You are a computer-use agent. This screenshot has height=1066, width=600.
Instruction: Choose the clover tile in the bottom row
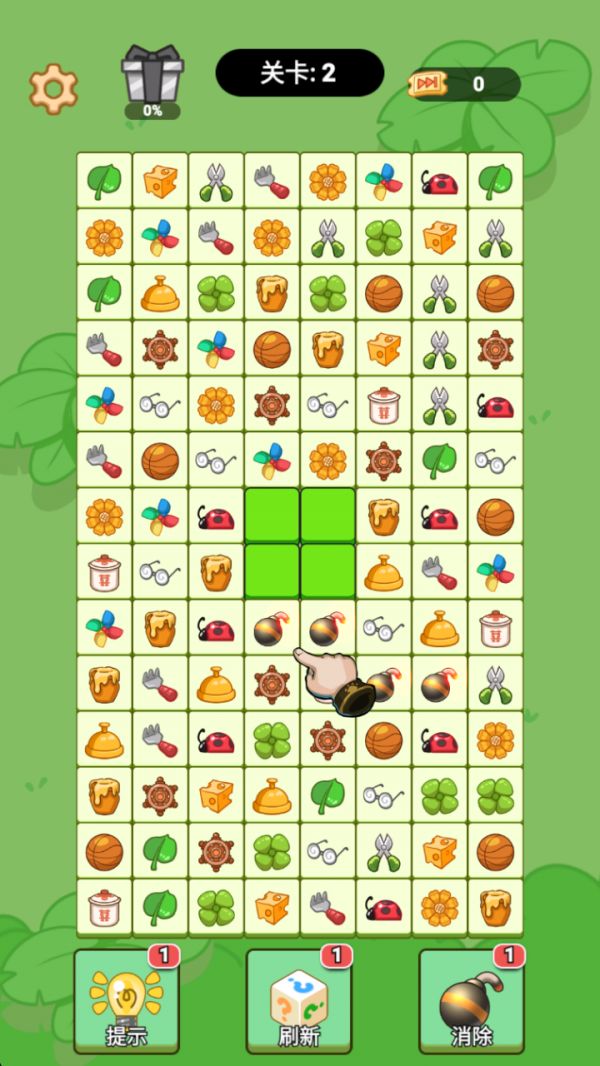(215, 907)
